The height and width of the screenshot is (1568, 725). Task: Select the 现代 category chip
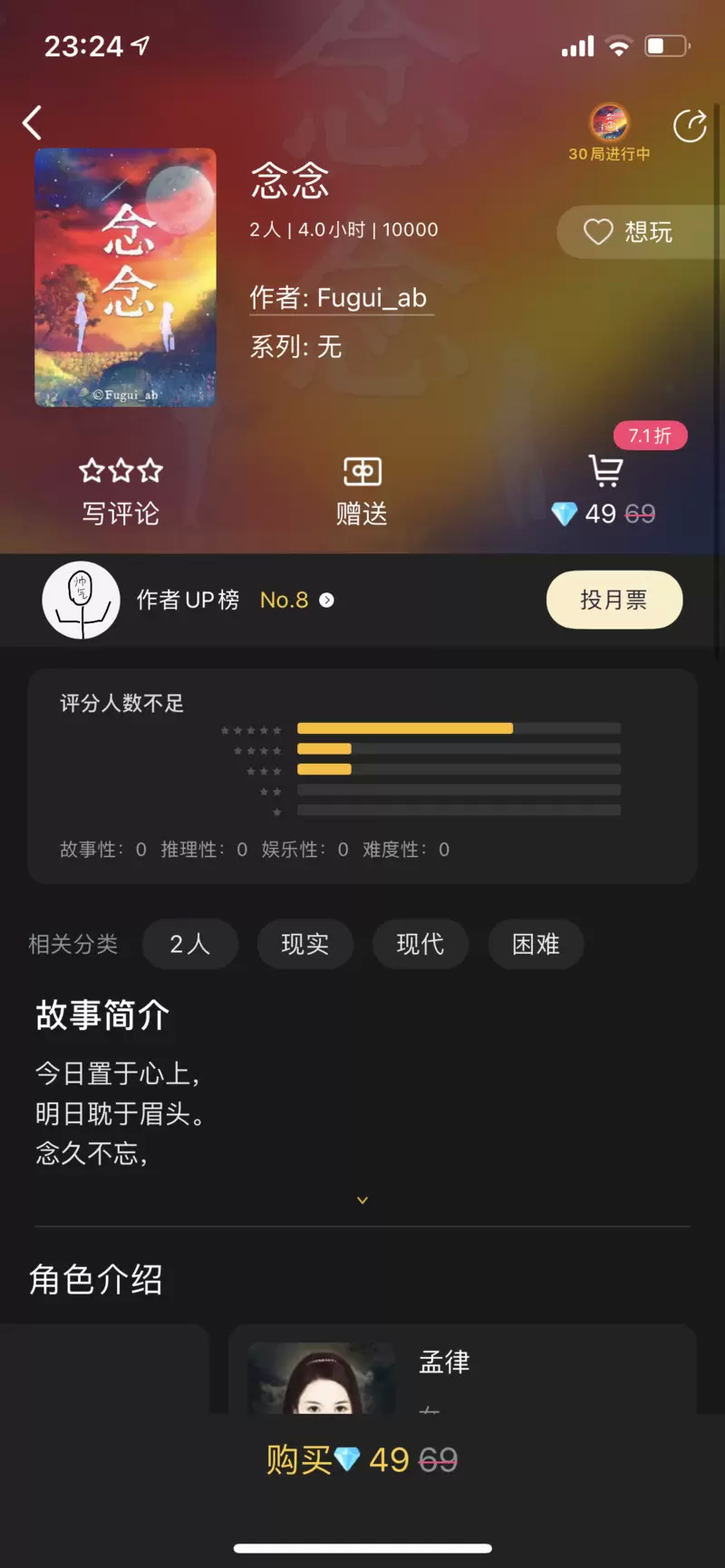[420, 944]
